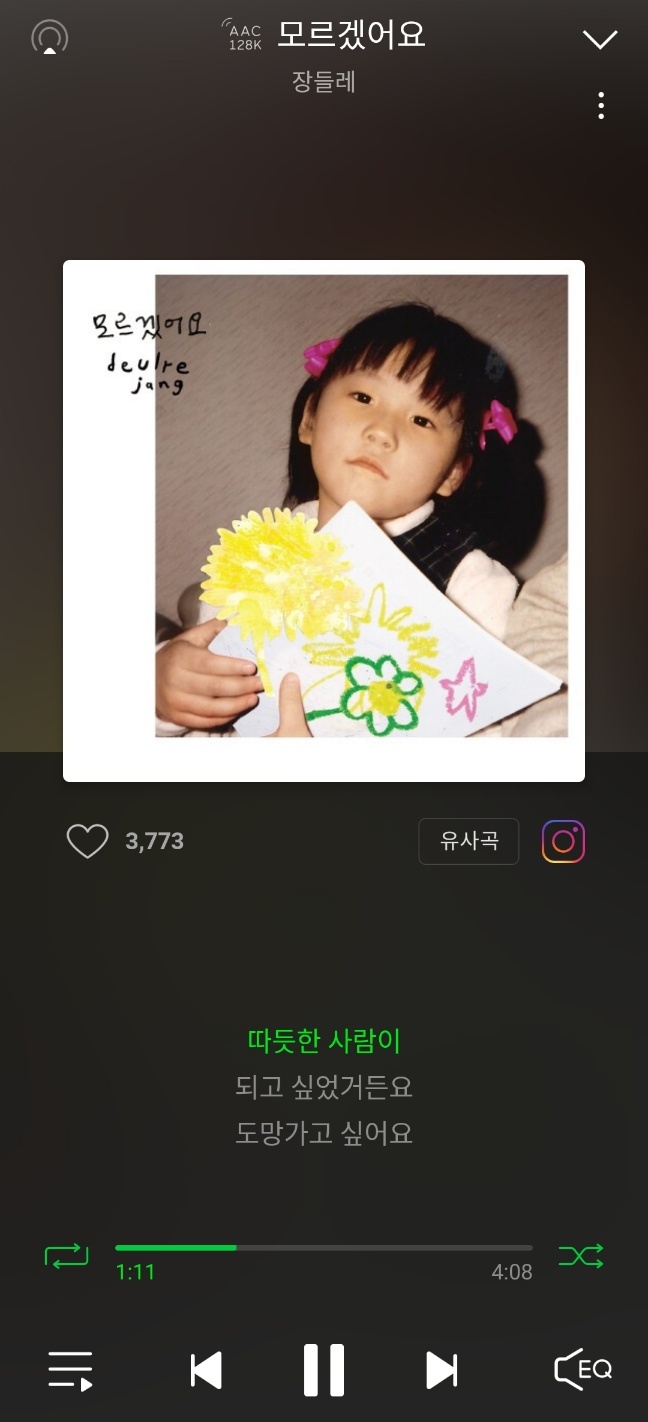Screen dimensions: 648x1422
Task: Toggle the repeat mode
Action: (66, 1255)
